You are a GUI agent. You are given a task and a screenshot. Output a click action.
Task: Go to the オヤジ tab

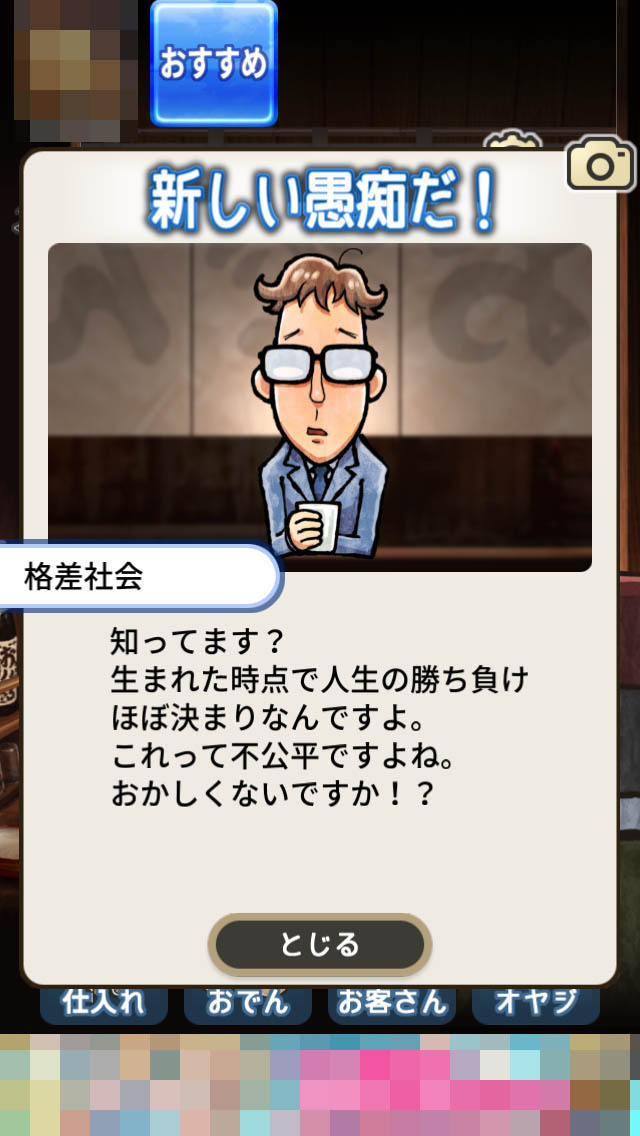[x=535, y=1005]
